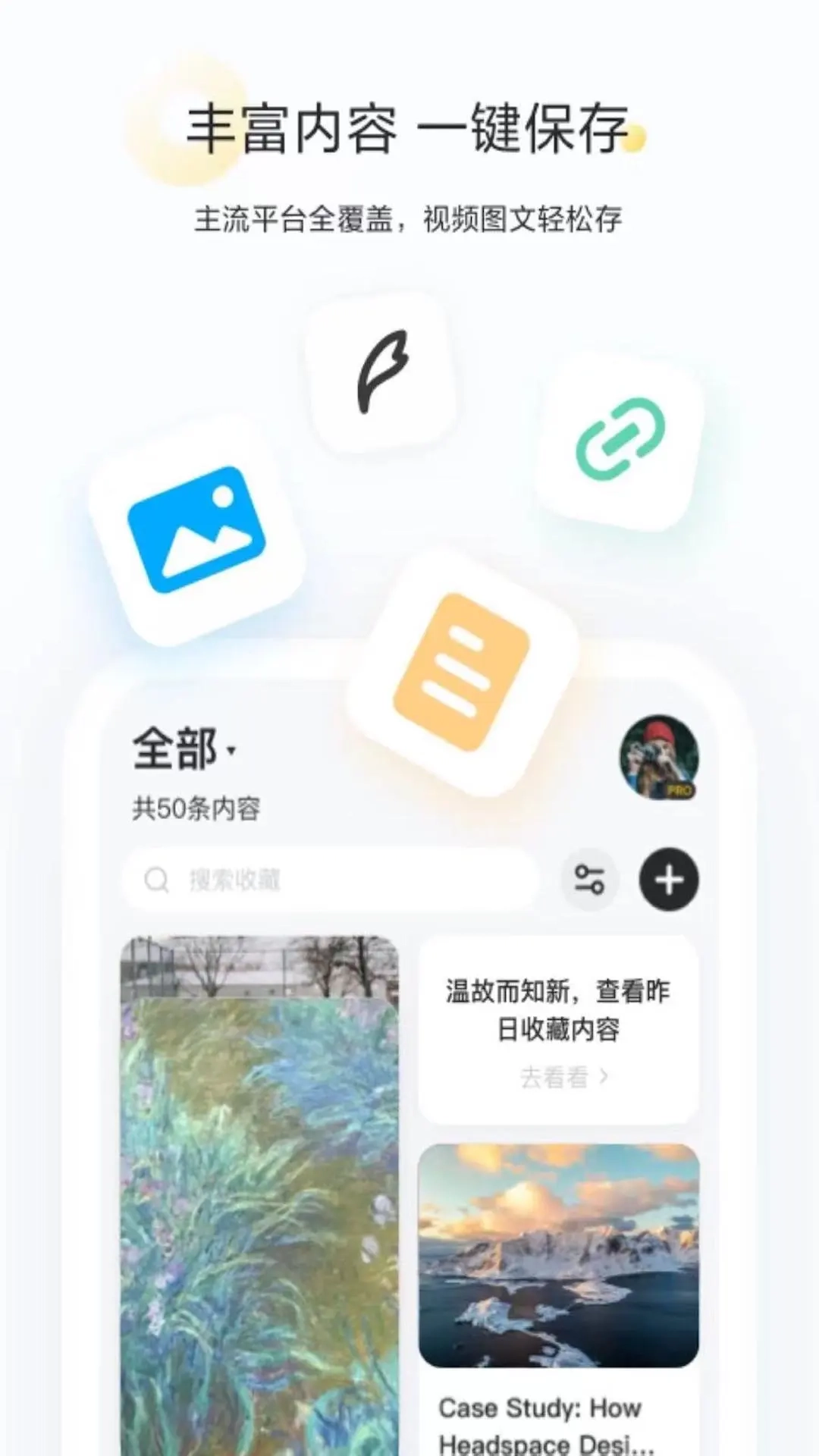Click the PRO badge on the avatar
This screenshot has width=819, height=1456.
click(x=680, y=790)
